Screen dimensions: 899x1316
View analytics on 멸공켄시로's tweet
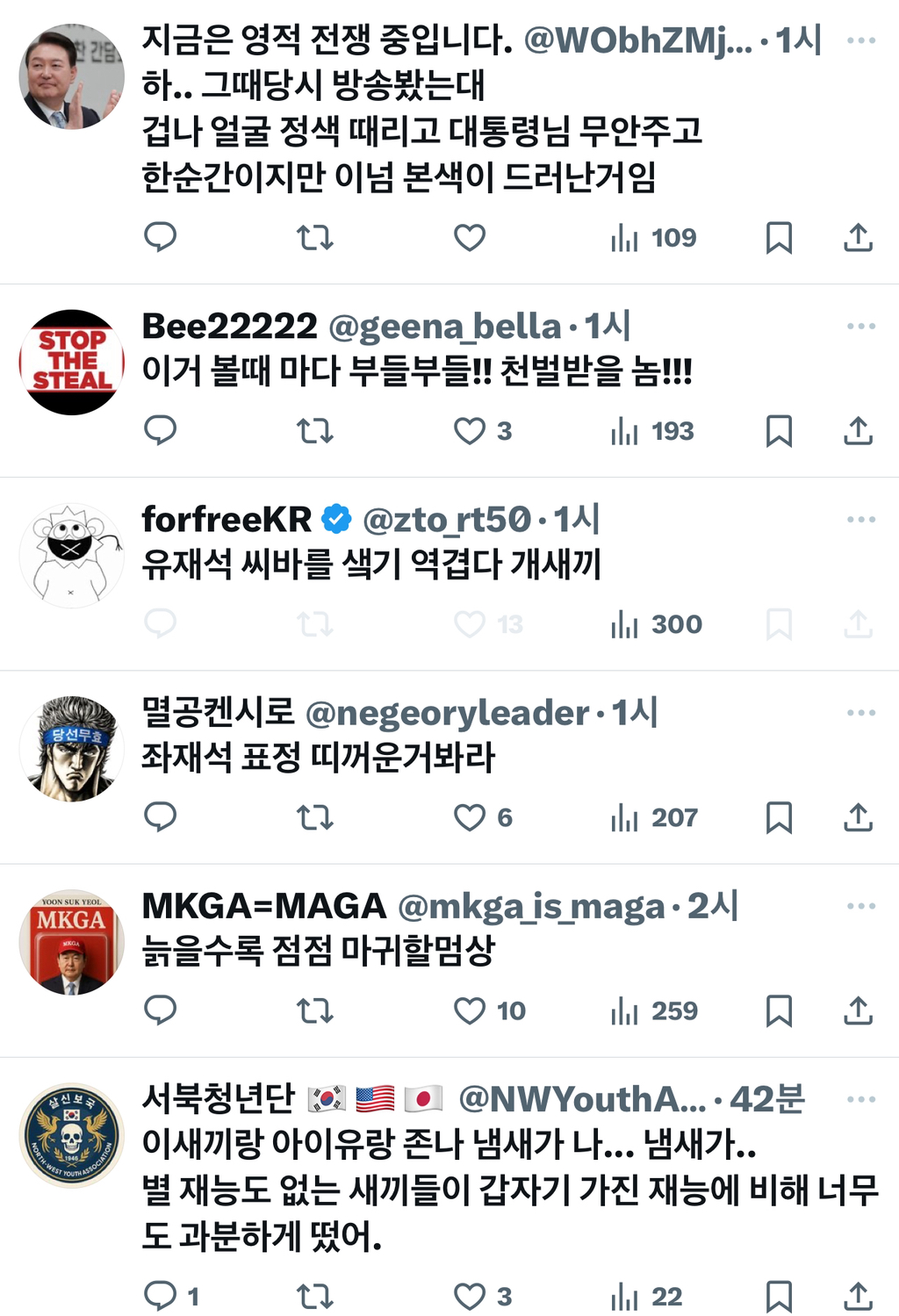[x=627, y=818]
